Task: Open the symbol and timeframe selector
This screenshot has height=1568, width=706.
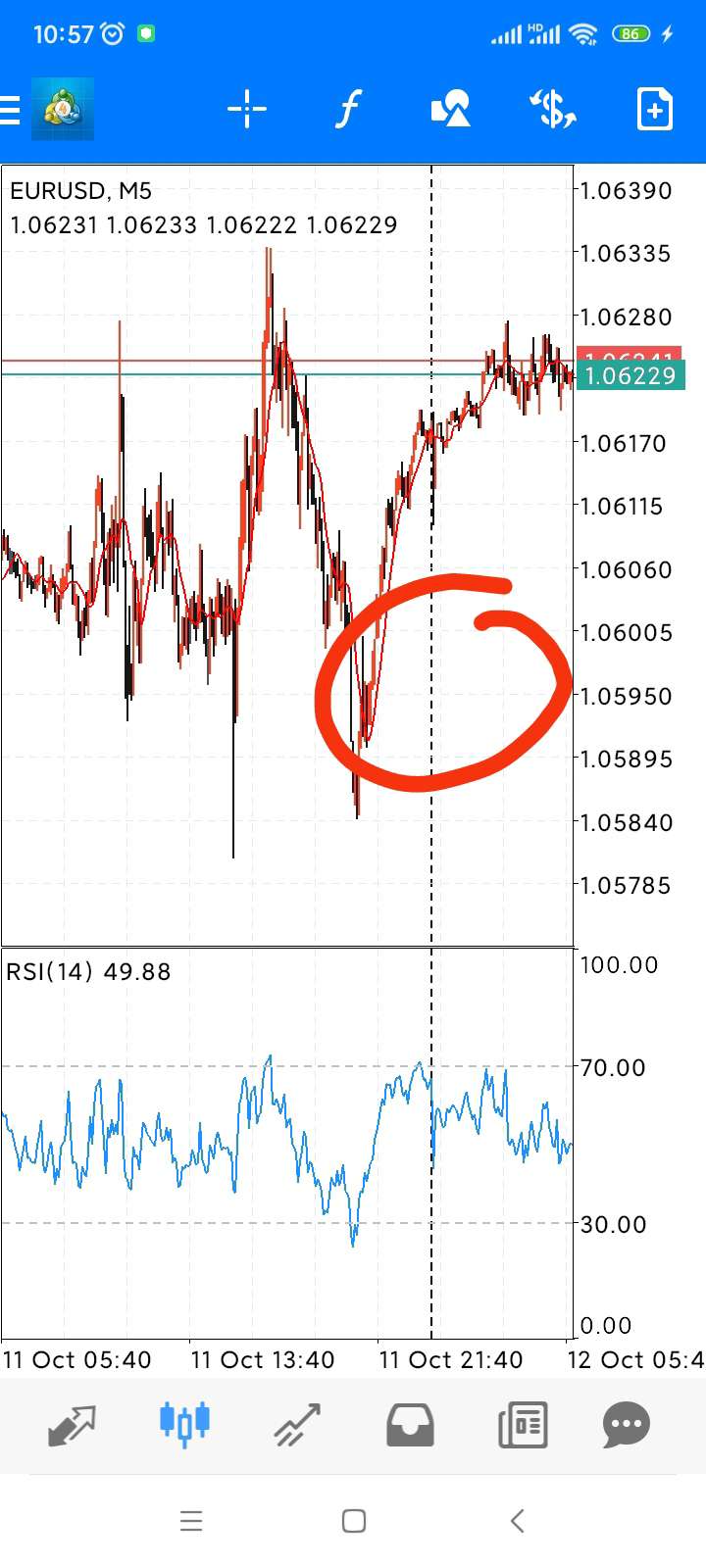Action: (x=553, y=109)
